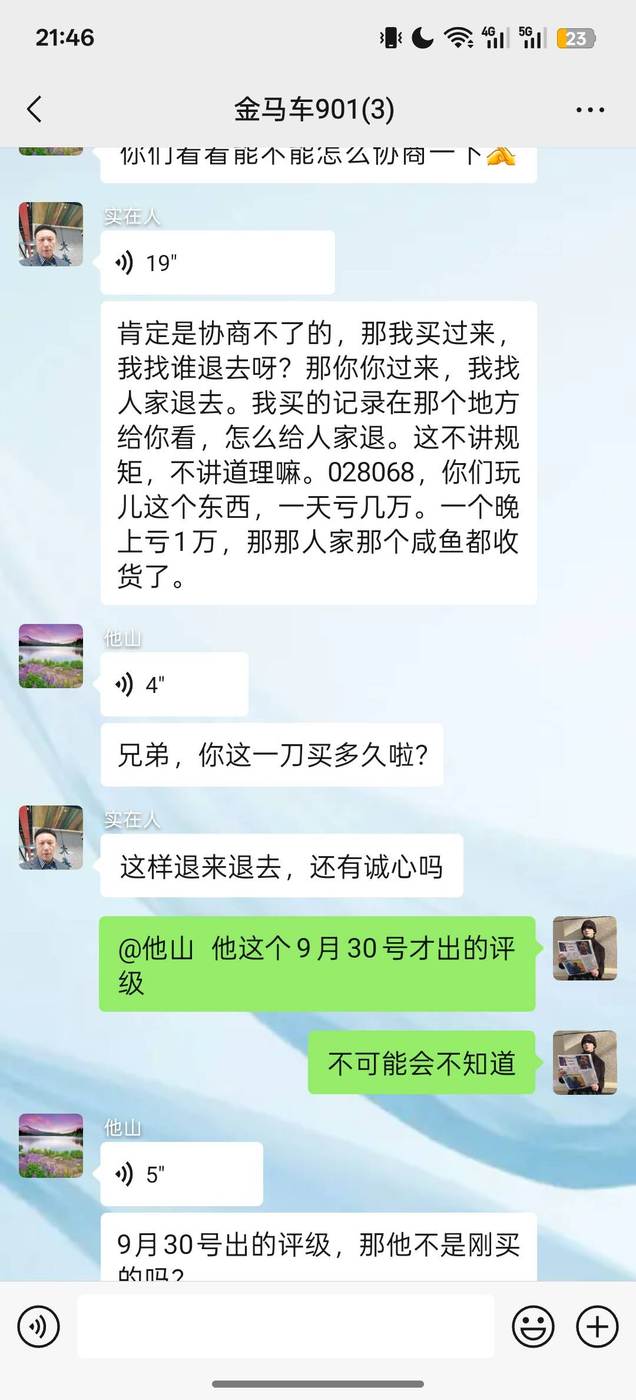Viewport: 636px width, 1400px height.
Task: Open the plus attachment menu
Action: point(597,1327)
